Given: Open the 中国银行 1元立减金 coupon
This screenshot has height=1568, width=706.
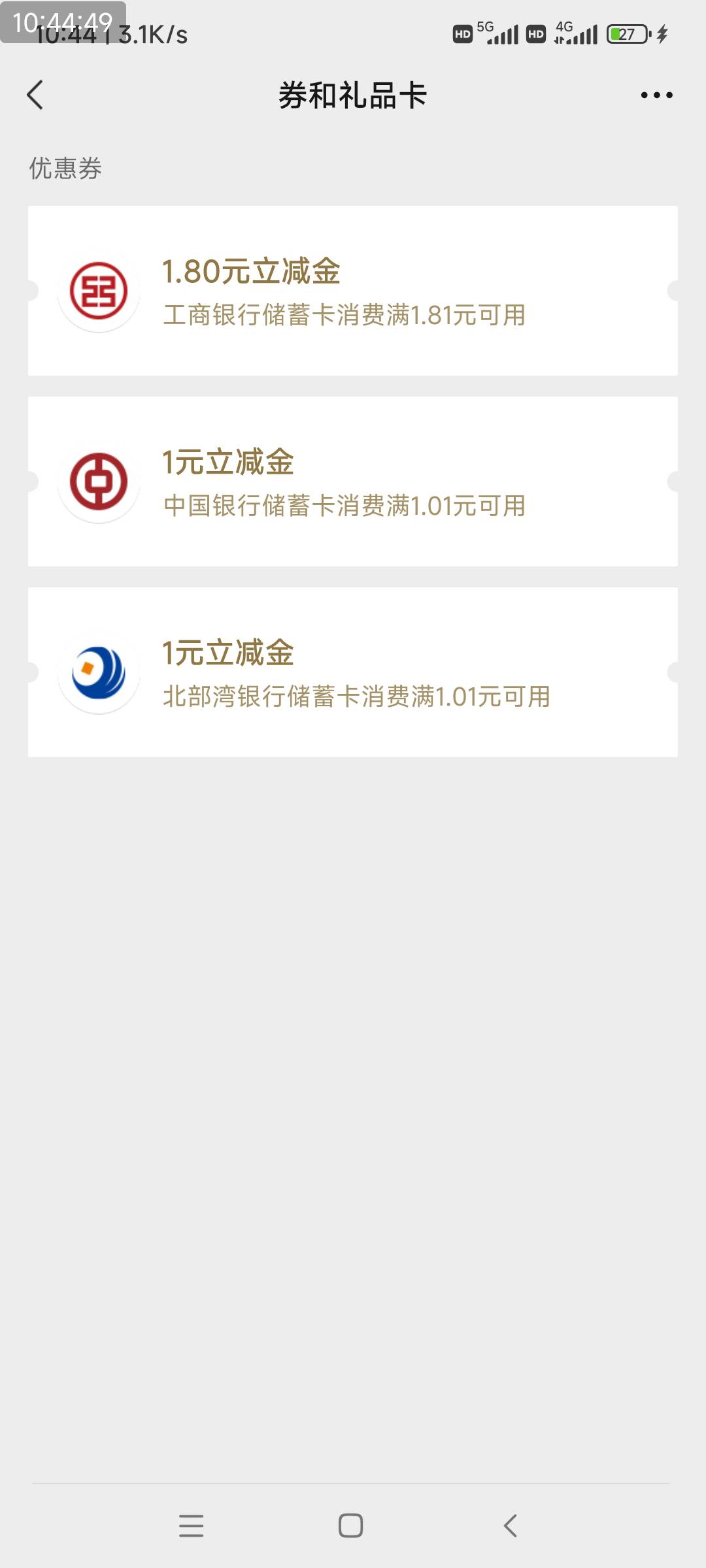Looking at the screenshot, I should [353, 482].
